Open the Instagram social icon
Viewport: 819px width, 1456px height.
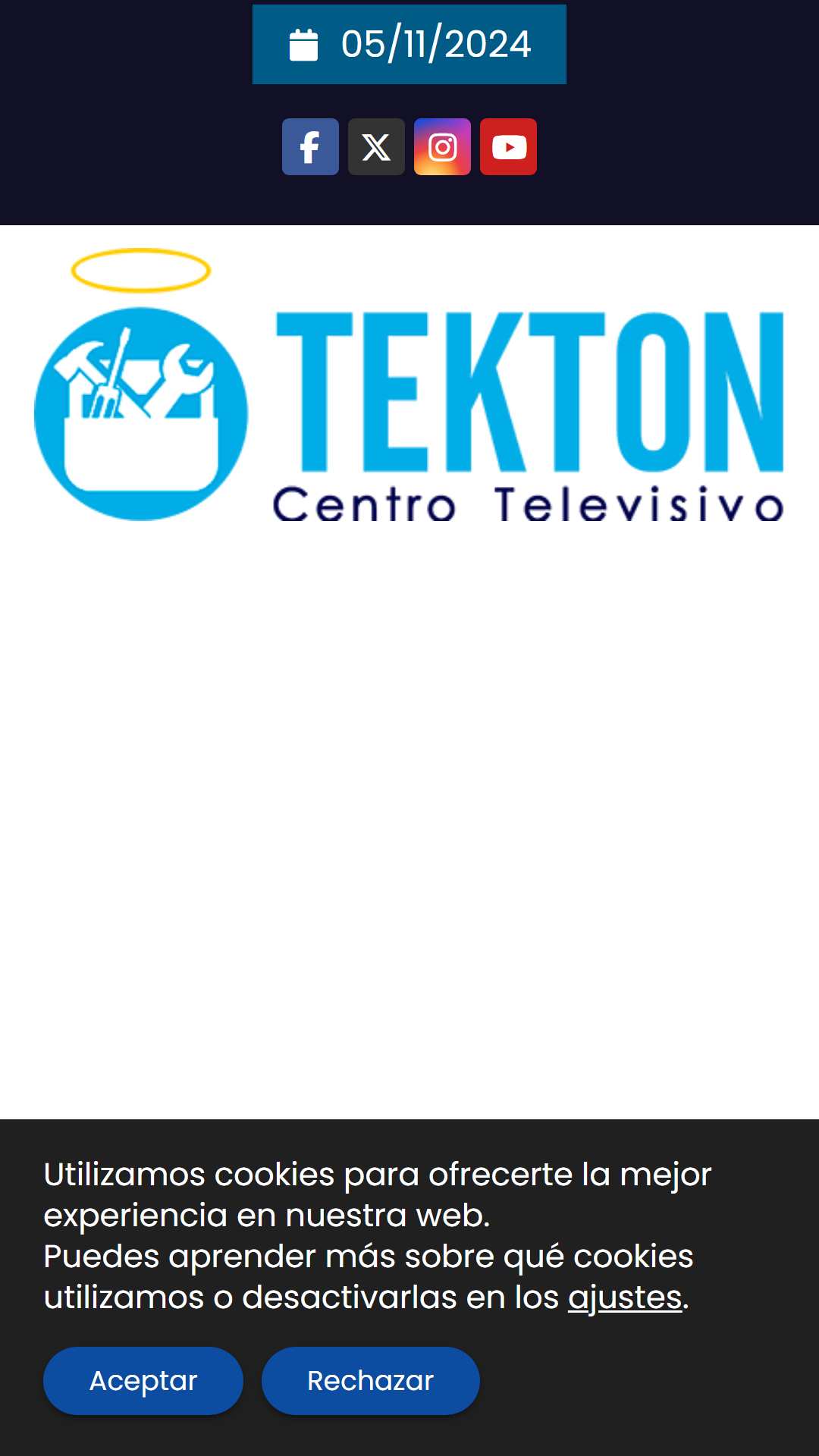point(442,147)
